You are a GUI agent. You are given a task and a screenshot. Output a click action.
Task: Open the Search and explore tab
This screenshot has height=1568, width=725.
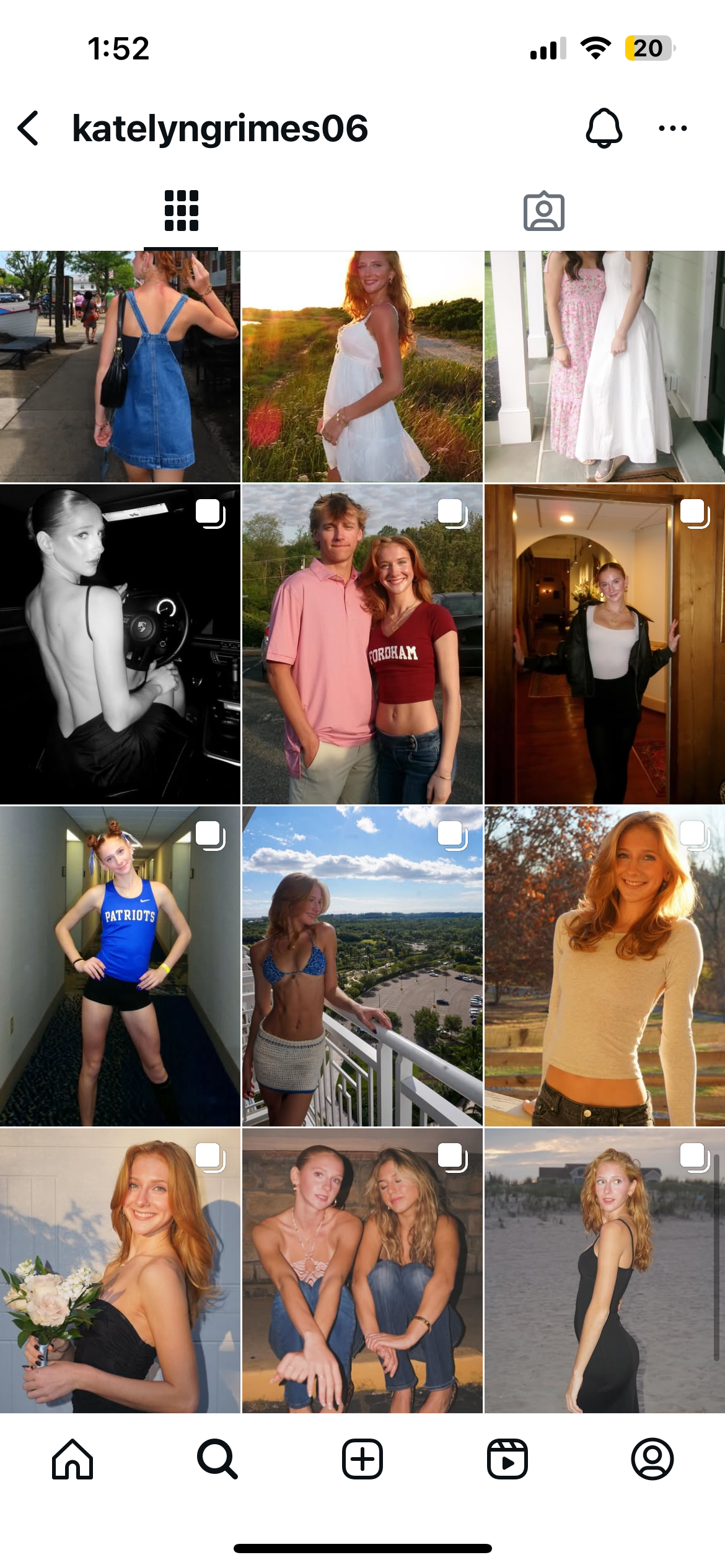217,1459
